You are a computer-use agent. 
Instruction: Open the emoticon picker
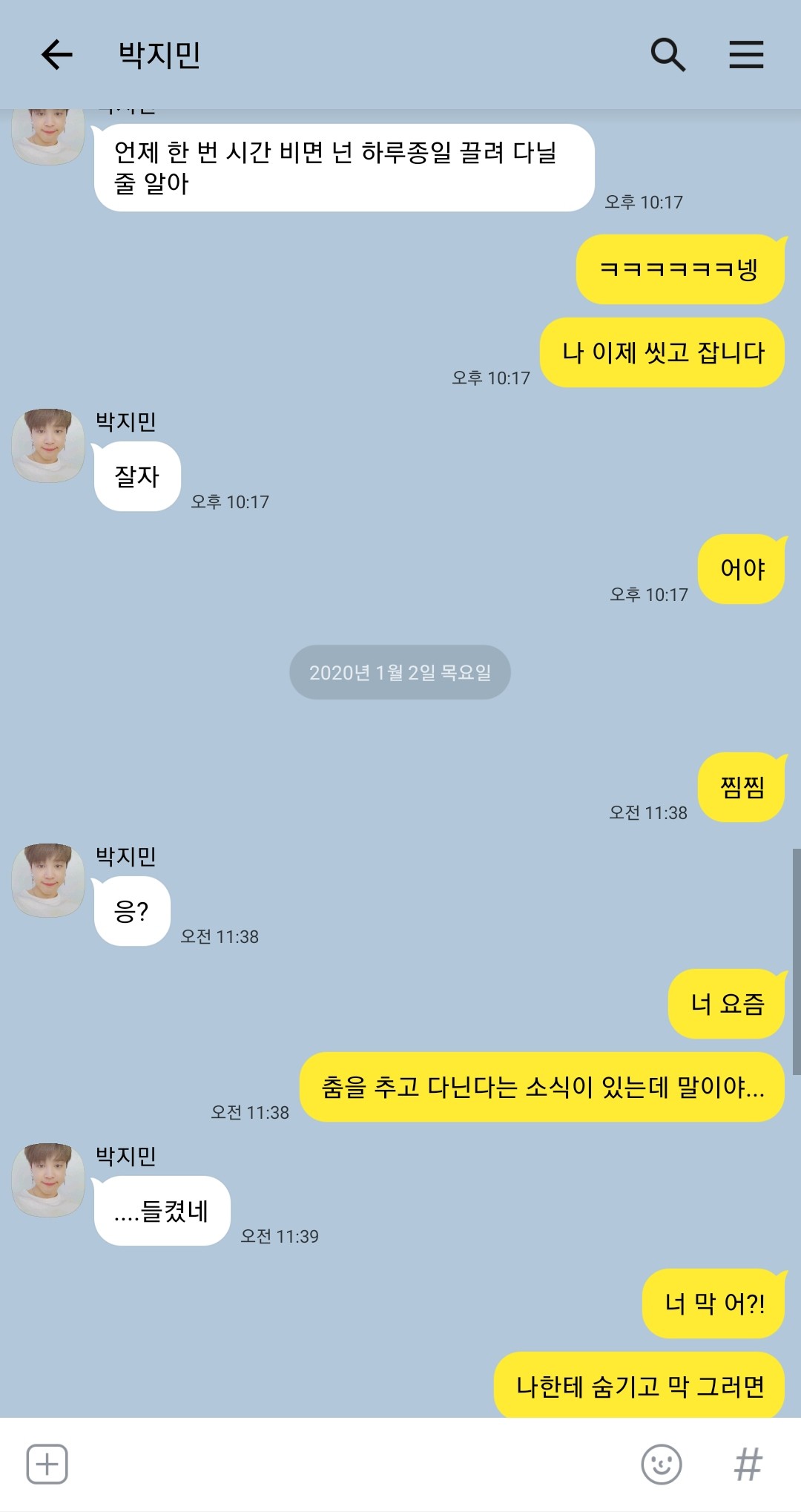[661, 1464]
